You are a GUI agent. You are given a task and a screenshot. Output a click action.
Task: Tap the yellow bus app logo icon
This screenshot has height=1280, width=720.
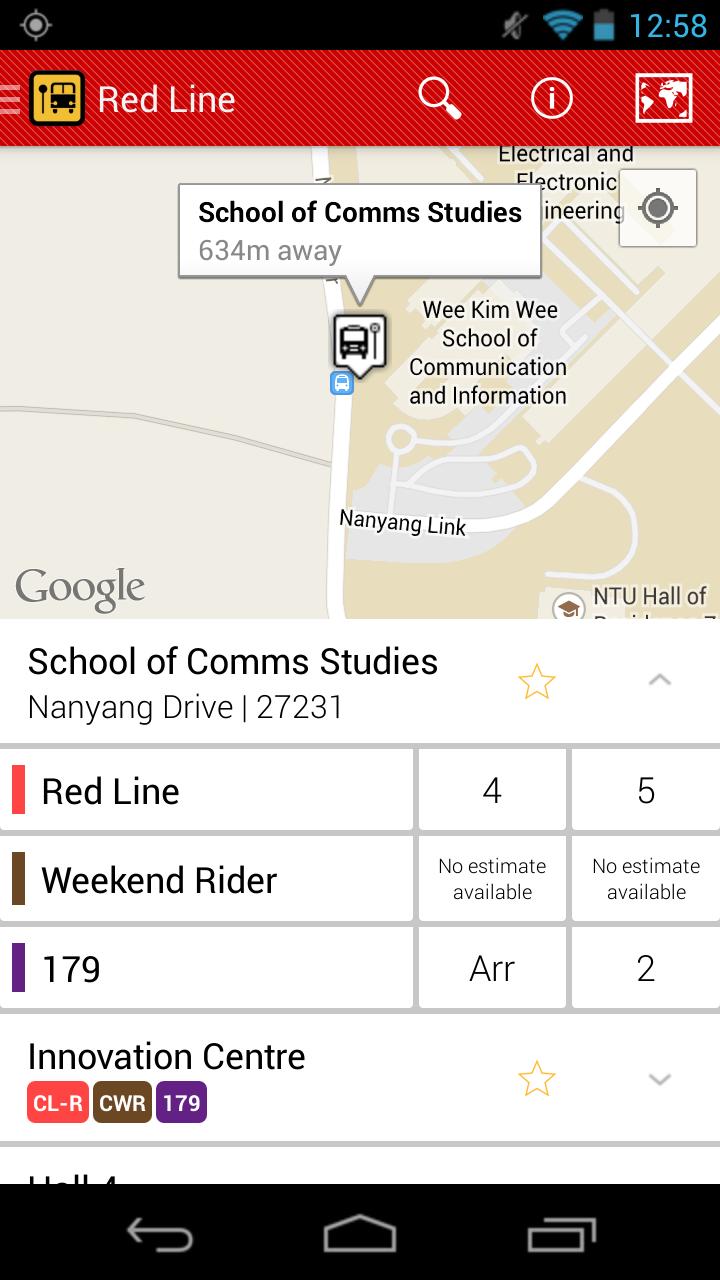point(58,98)
